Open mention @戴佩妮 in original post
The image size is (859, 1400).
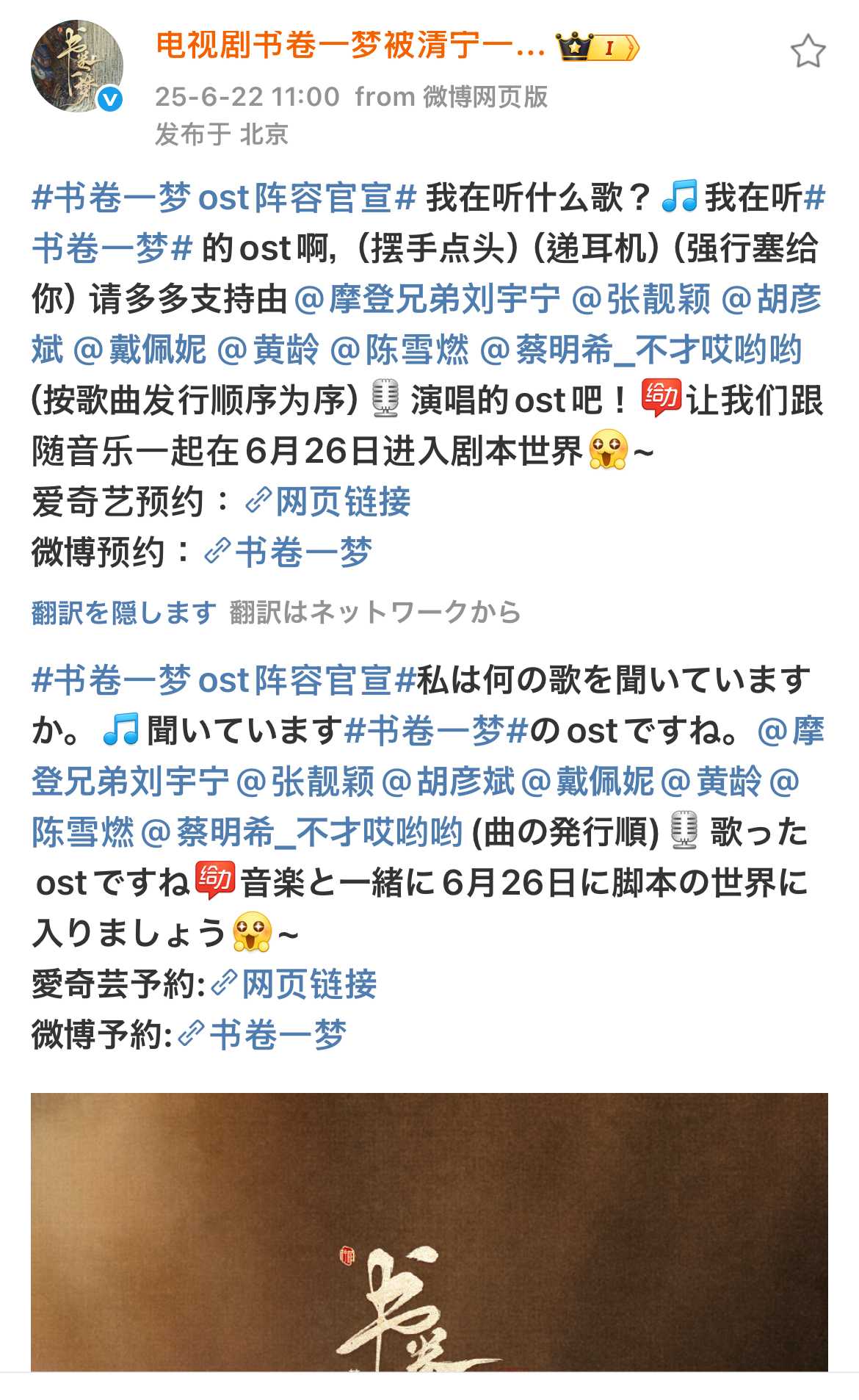tap(140, 350)
